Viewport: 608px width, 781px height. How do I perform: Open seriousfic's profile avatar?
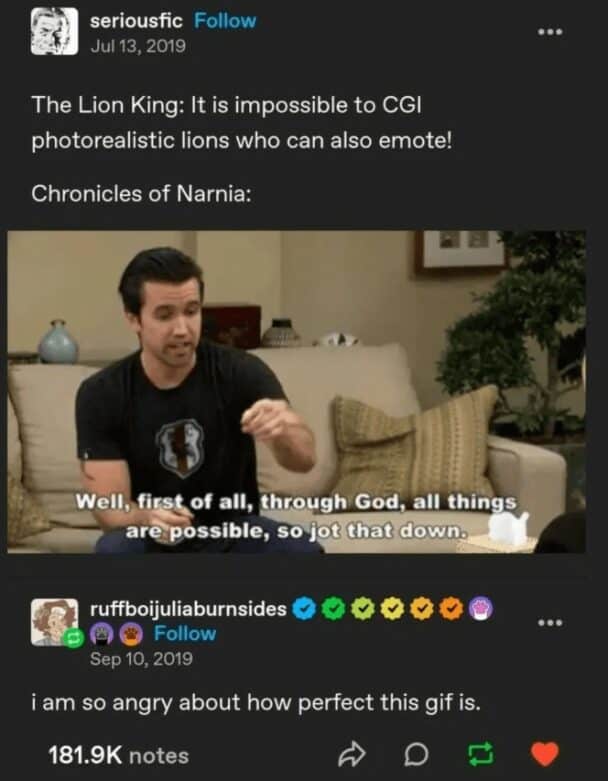[54, 31]
